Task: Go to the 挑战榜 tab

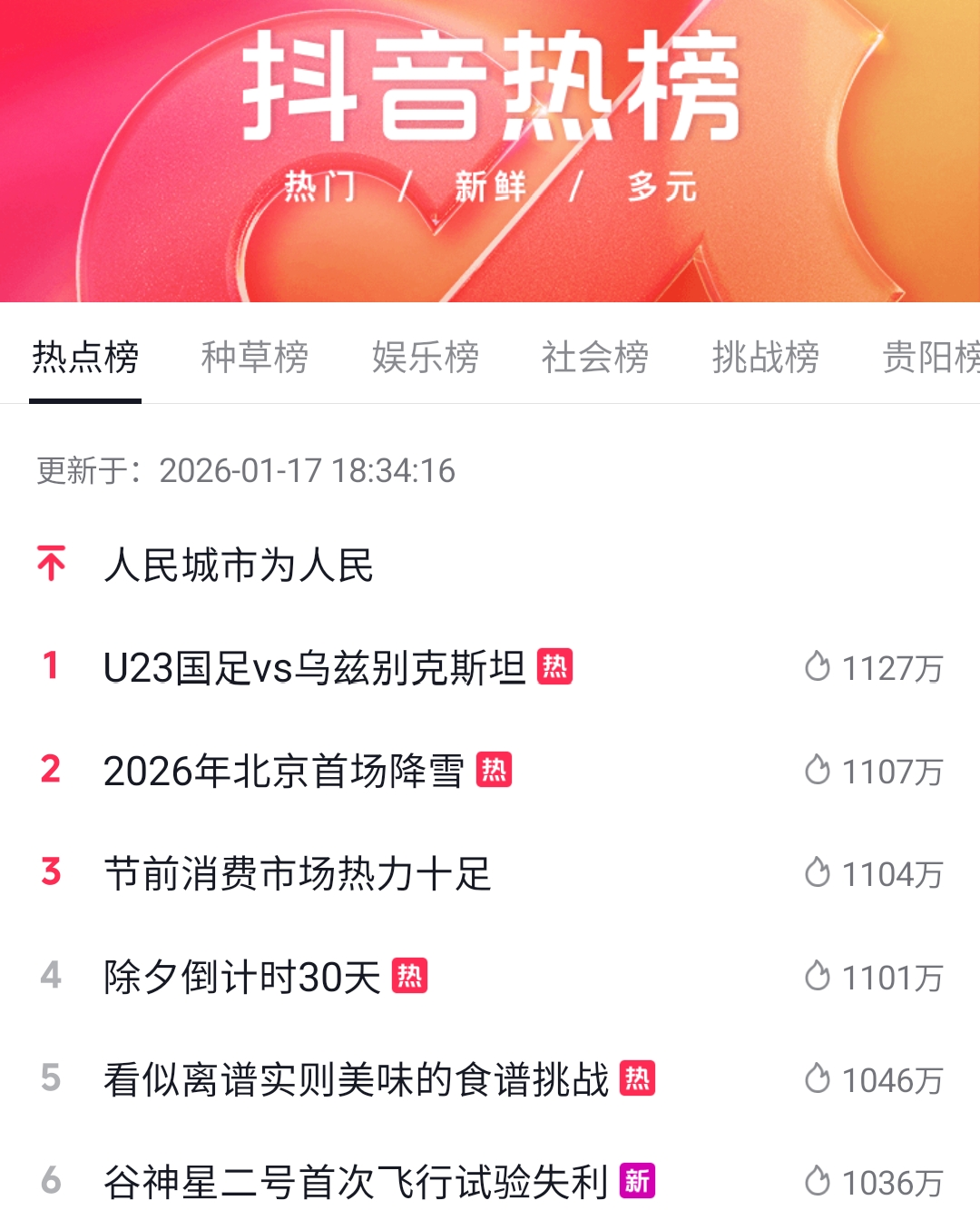Action: 766,357
